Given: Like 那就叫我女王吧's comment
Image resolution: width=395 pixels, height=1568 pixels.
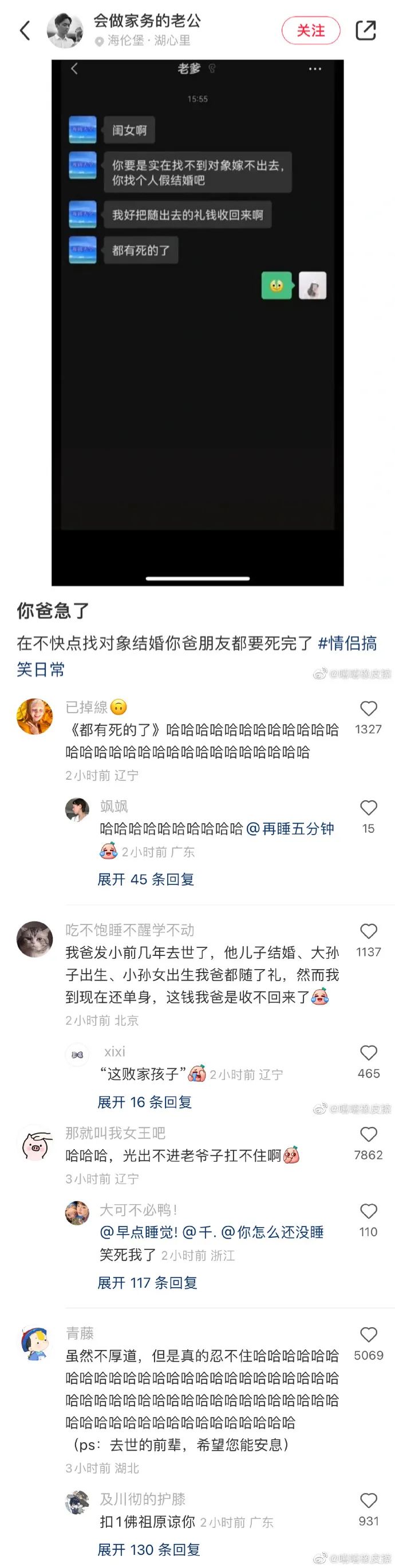Looking at the screenshot, I should click(x=368, y=1134).
